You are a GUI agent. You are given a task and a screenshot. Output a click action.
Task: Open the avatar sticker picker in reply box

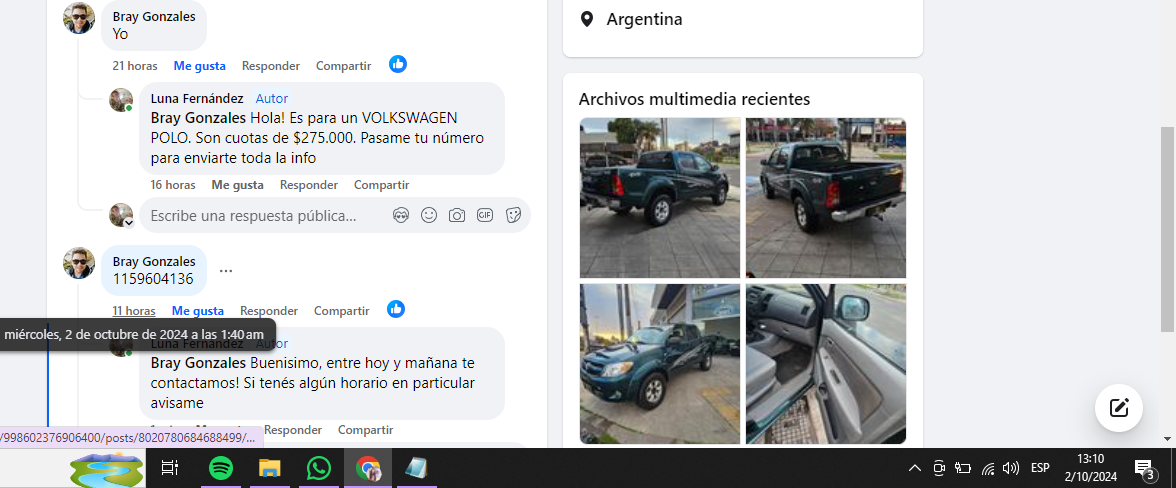point(401,215)
